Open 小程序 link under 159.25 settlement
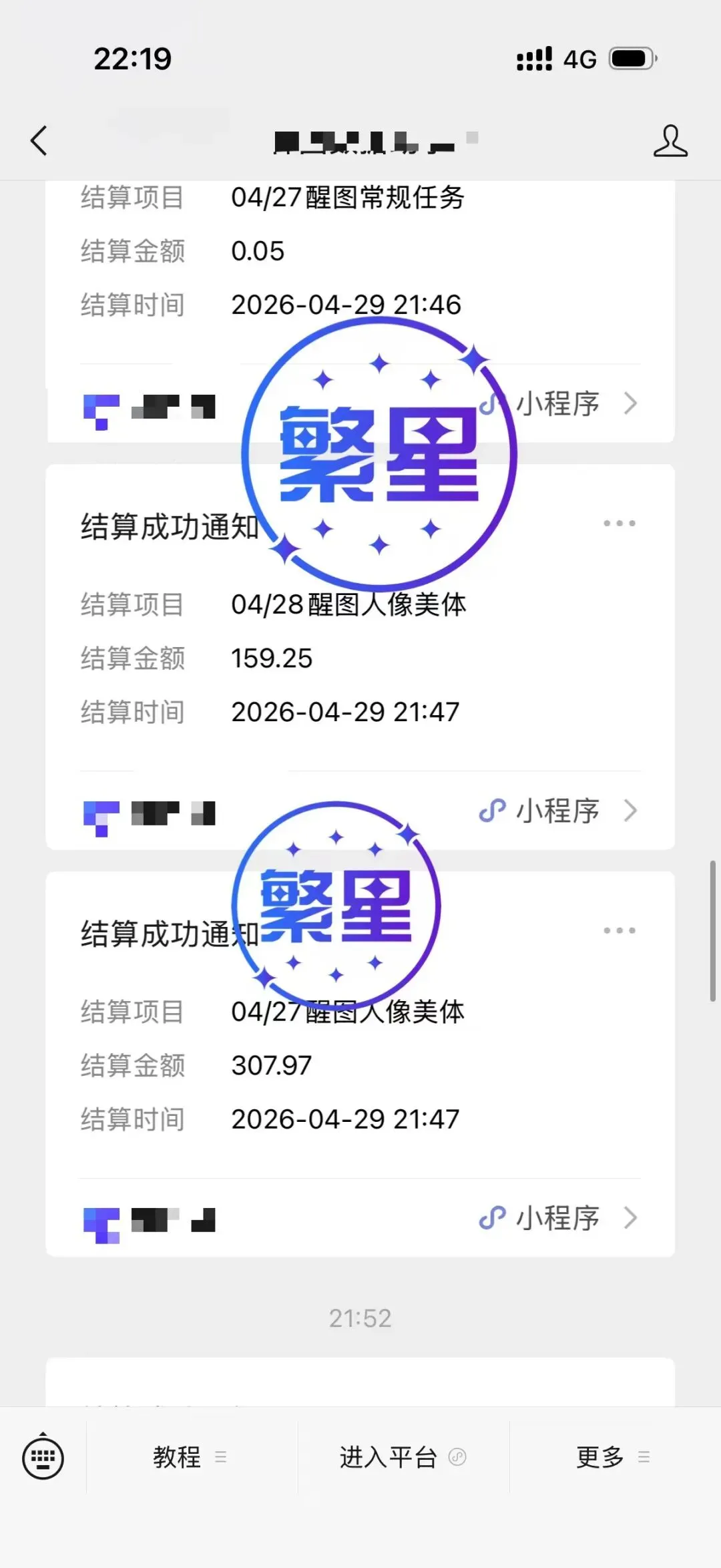The image size is (721, 1568). (x=558, y=811)
